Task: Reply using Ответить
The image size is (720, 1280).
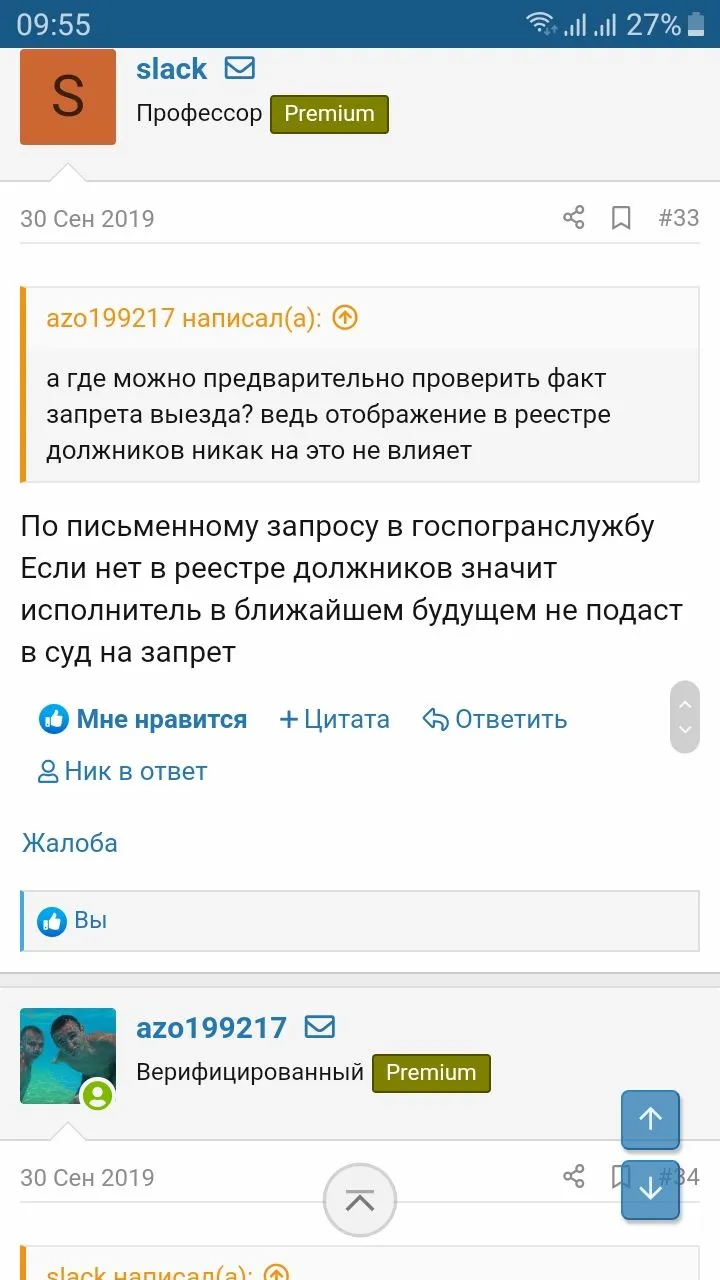Action: coord(495,719)
